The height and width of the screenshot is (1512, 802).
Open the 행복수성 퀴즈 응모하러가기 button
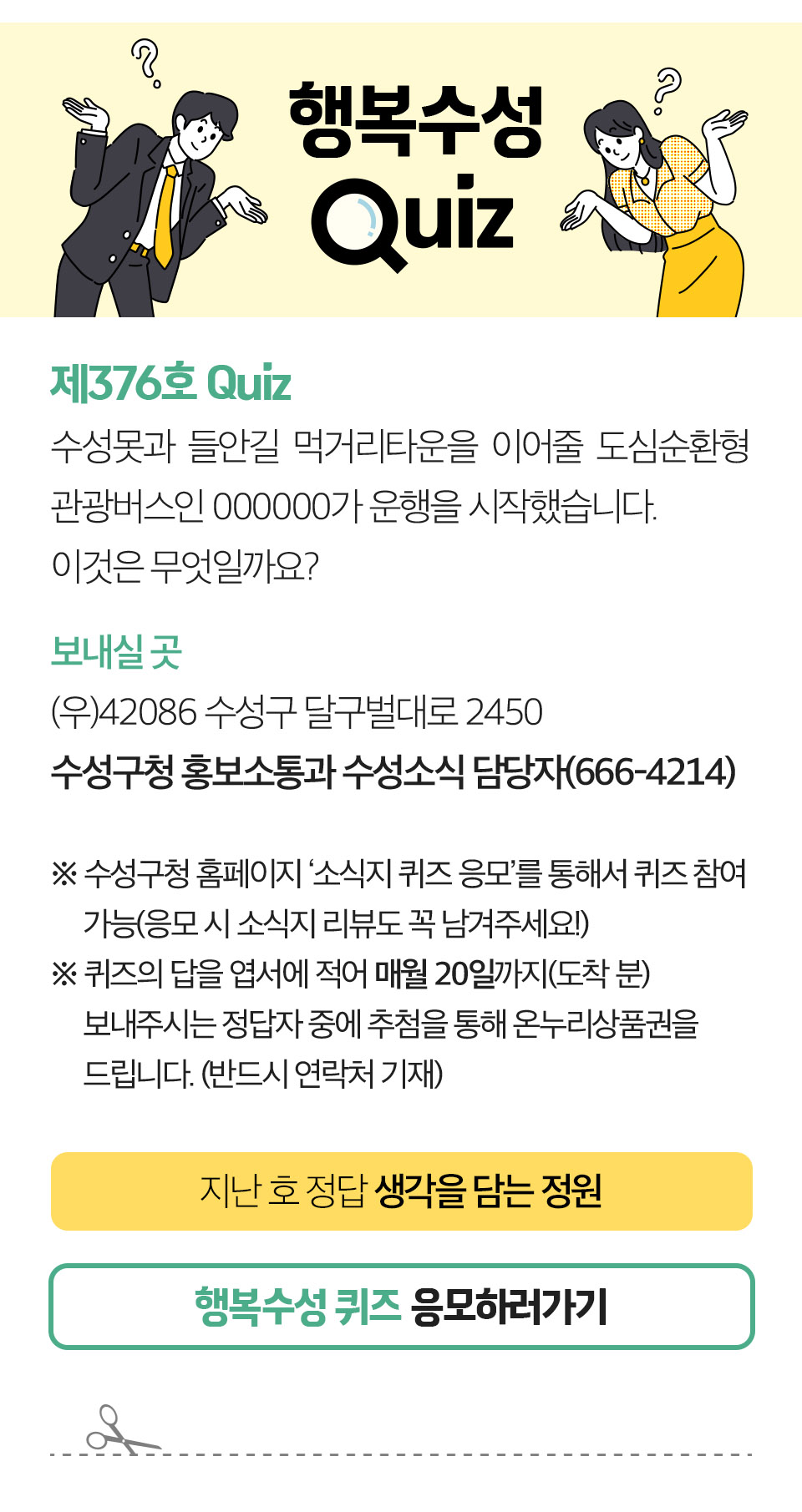pyautogui.click(x=401, y=1307)
